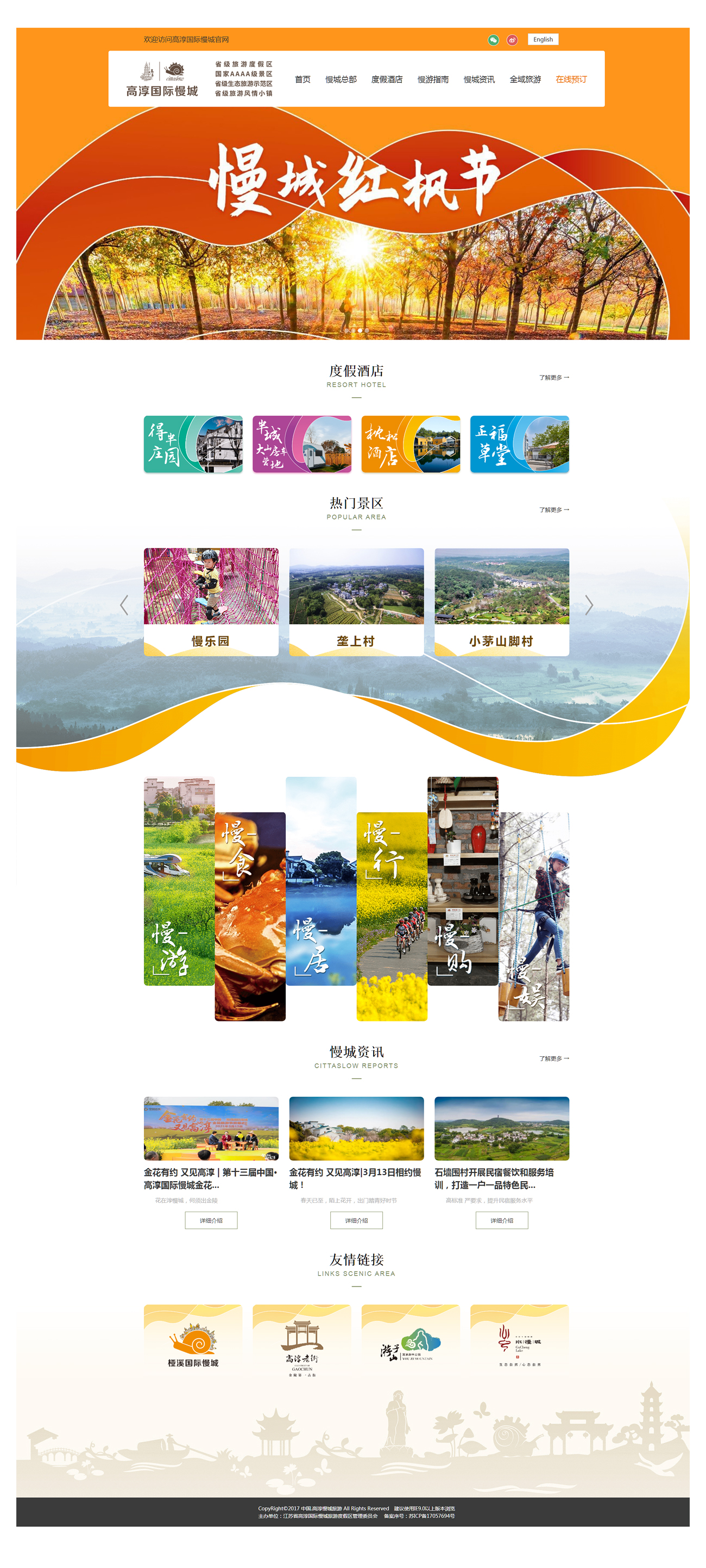Open the 枕松酒店 hotel card
Screen dimensions: 706x1568
[411, 444]
